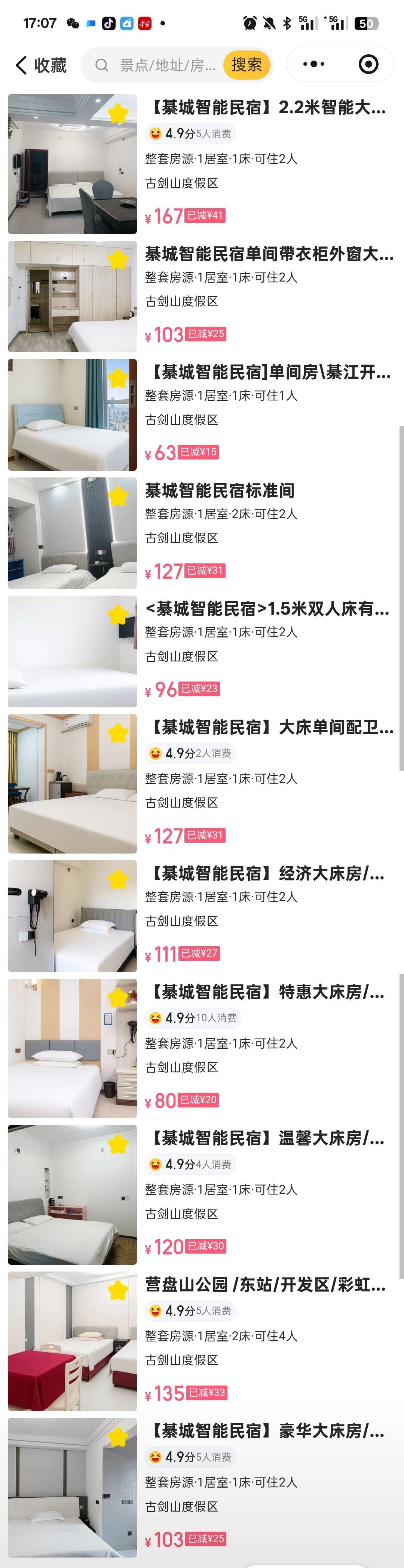View the 綦城智能民宿标准间 listing
This screenshot has height=1568, width=404.
click(220, 491)
